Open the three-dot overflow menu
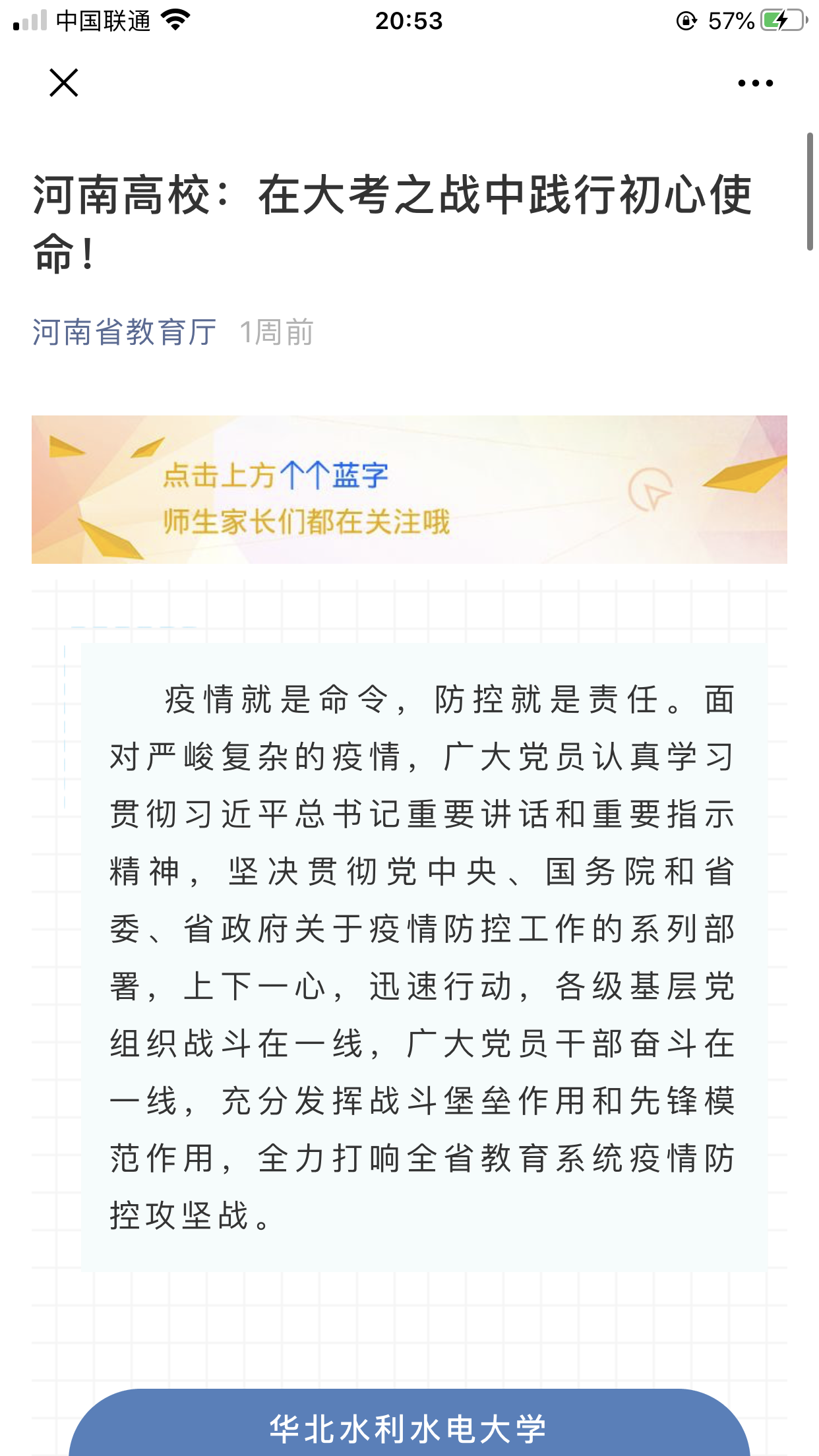The width and height of the screenshot is (819, 1456). pos(755,83)
